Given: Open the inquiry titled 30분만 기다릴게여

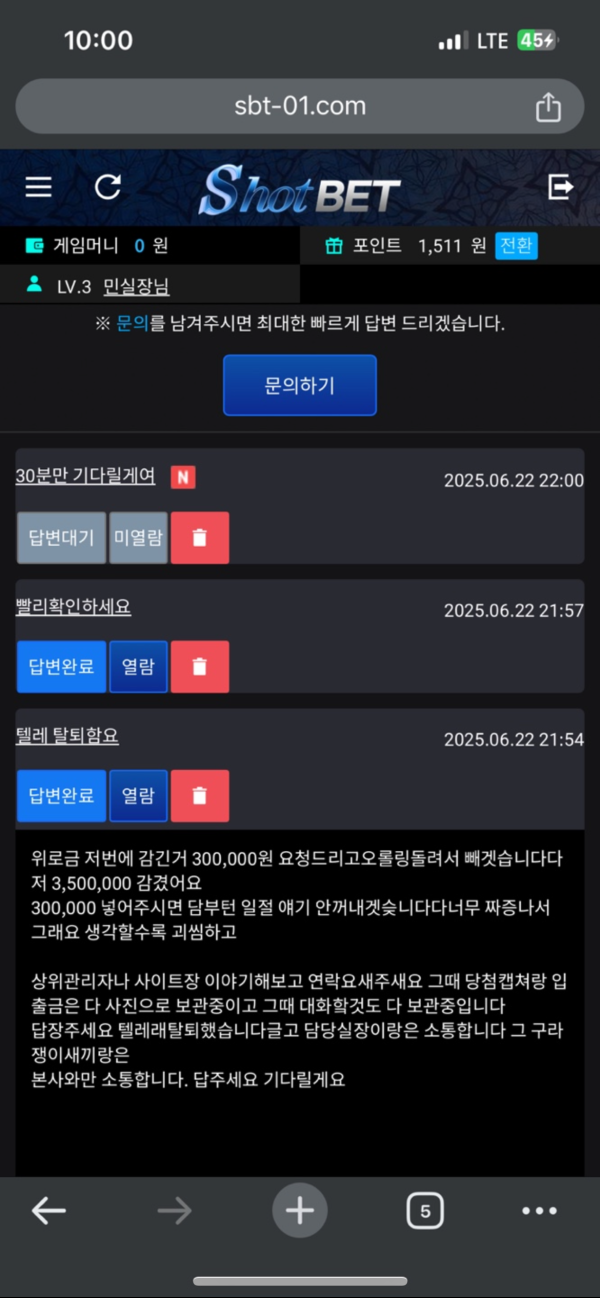Looking at the screenshot, I should tap(86, 477).
